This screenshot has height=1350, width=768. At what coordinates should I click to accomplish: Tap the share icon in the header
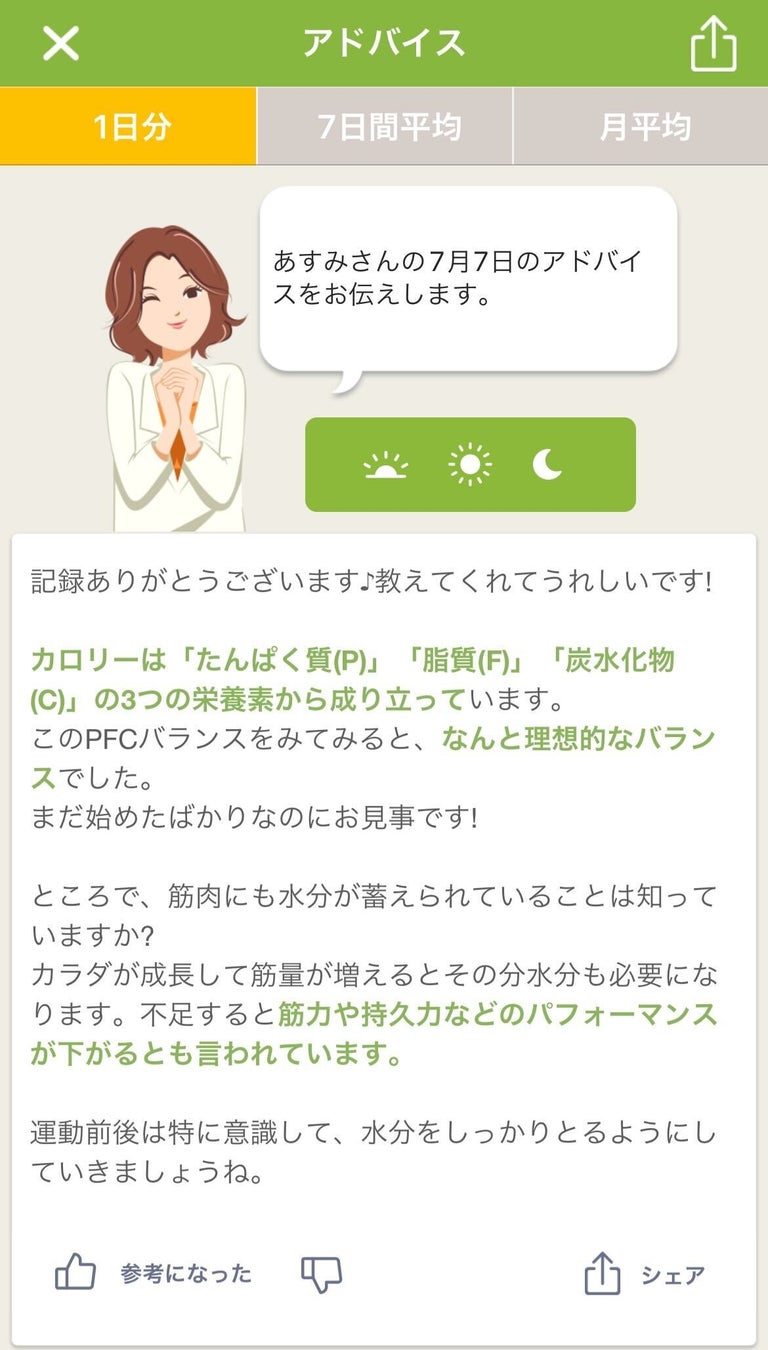(713, 44)
